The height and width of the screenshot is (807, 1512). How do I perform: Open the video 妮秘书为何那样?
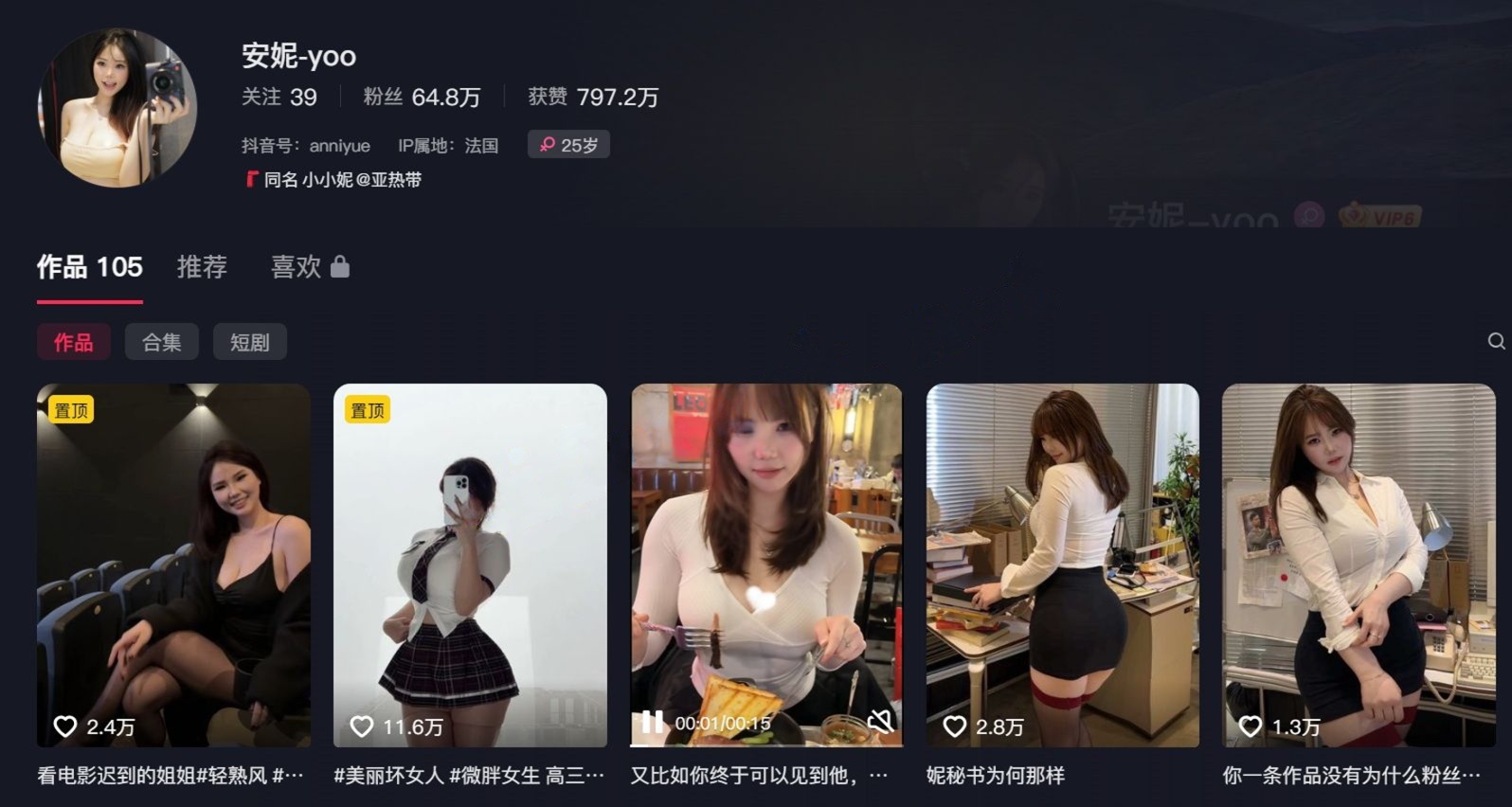coord(1062,564)
